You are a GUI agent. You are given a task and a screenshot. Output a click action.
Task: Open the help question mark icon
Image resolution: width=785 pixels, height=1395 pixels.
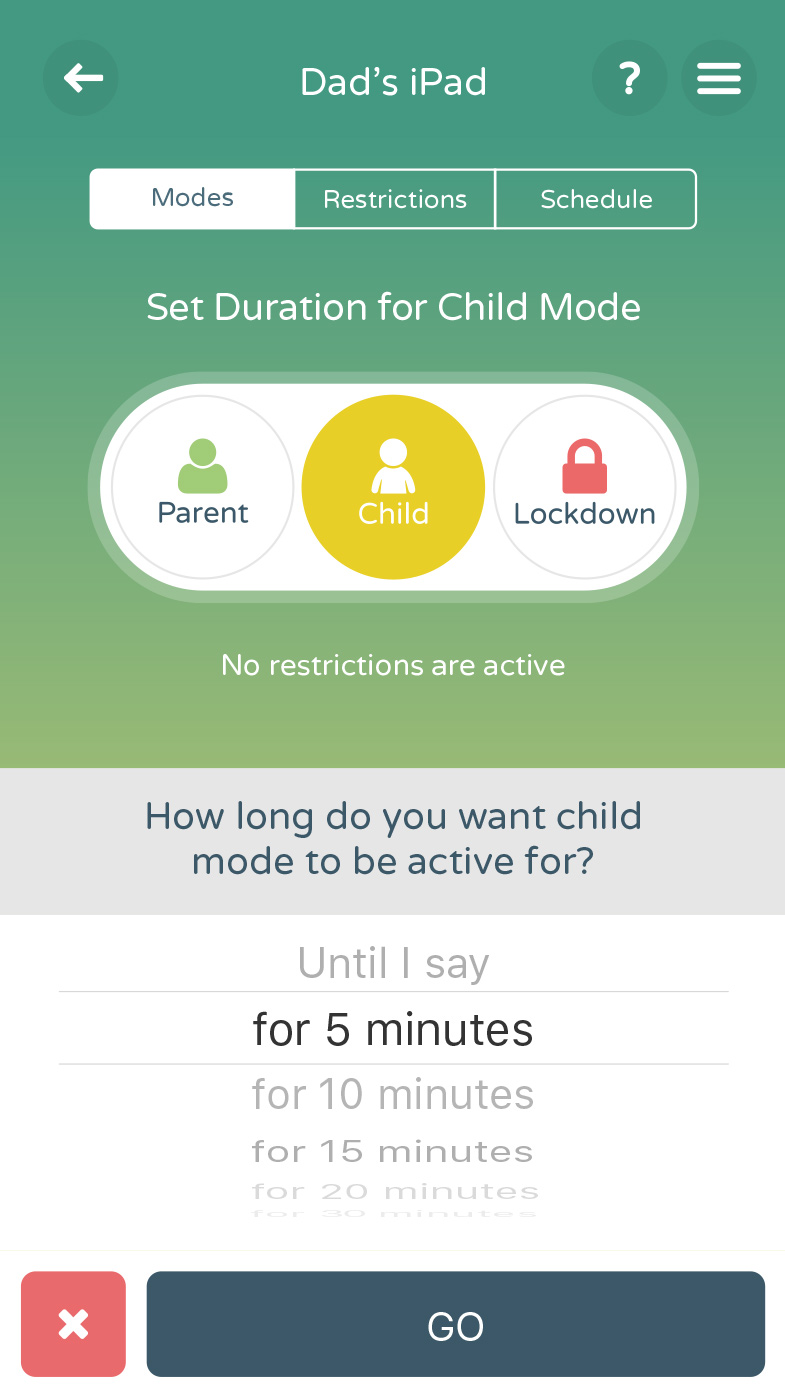pyautogui.click(x=629, y=77)
